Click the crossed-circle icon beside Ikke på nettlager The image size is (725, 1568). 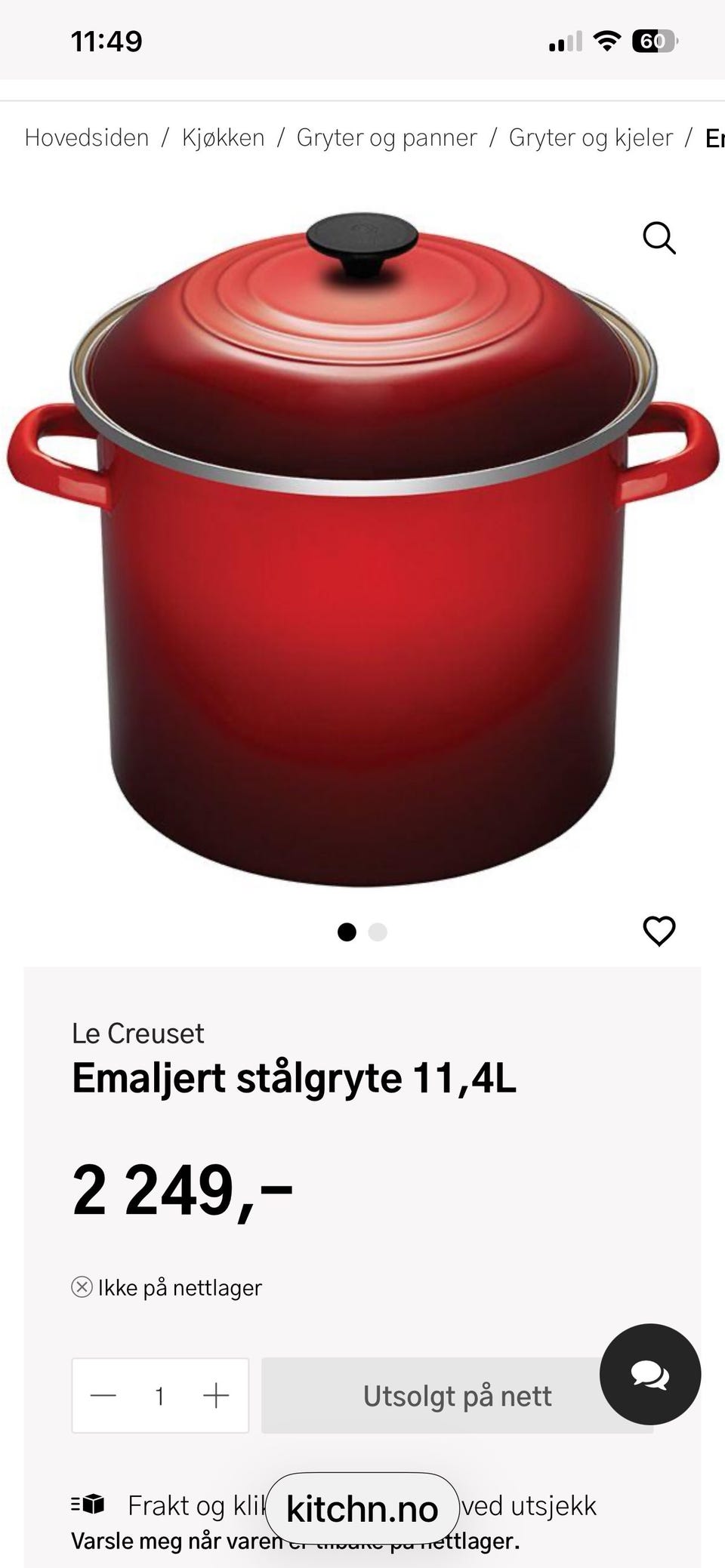pyautogui.click(x=82, y=1287)
